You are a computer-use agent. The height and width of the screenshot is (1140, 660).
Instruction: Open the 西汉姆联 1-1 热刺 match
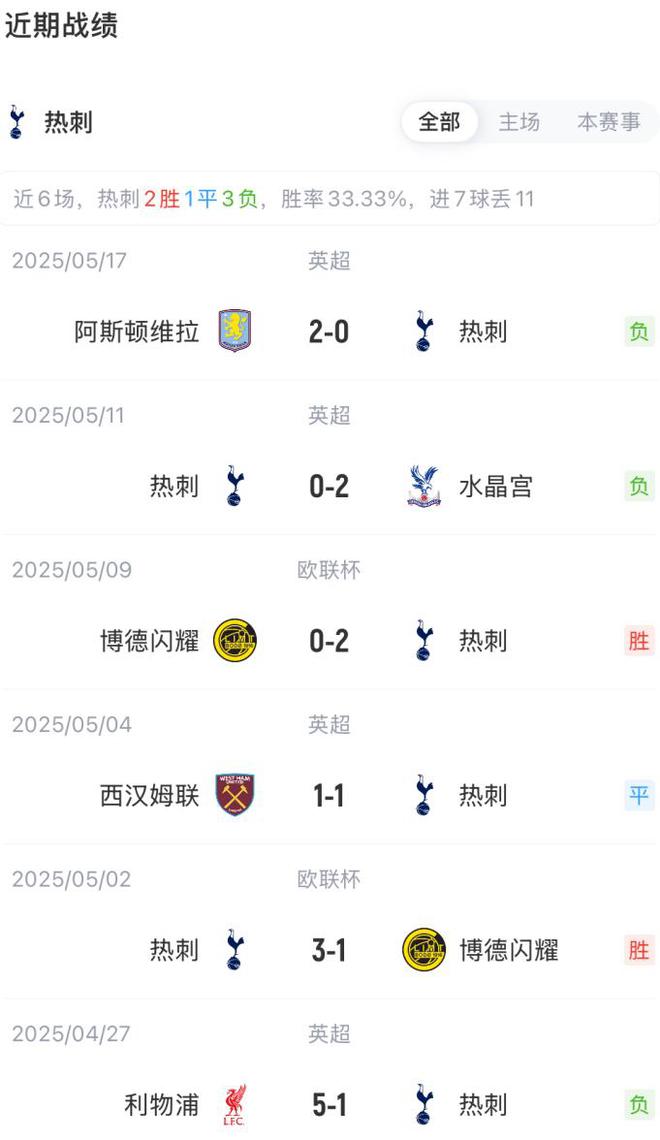pos(329,796)
